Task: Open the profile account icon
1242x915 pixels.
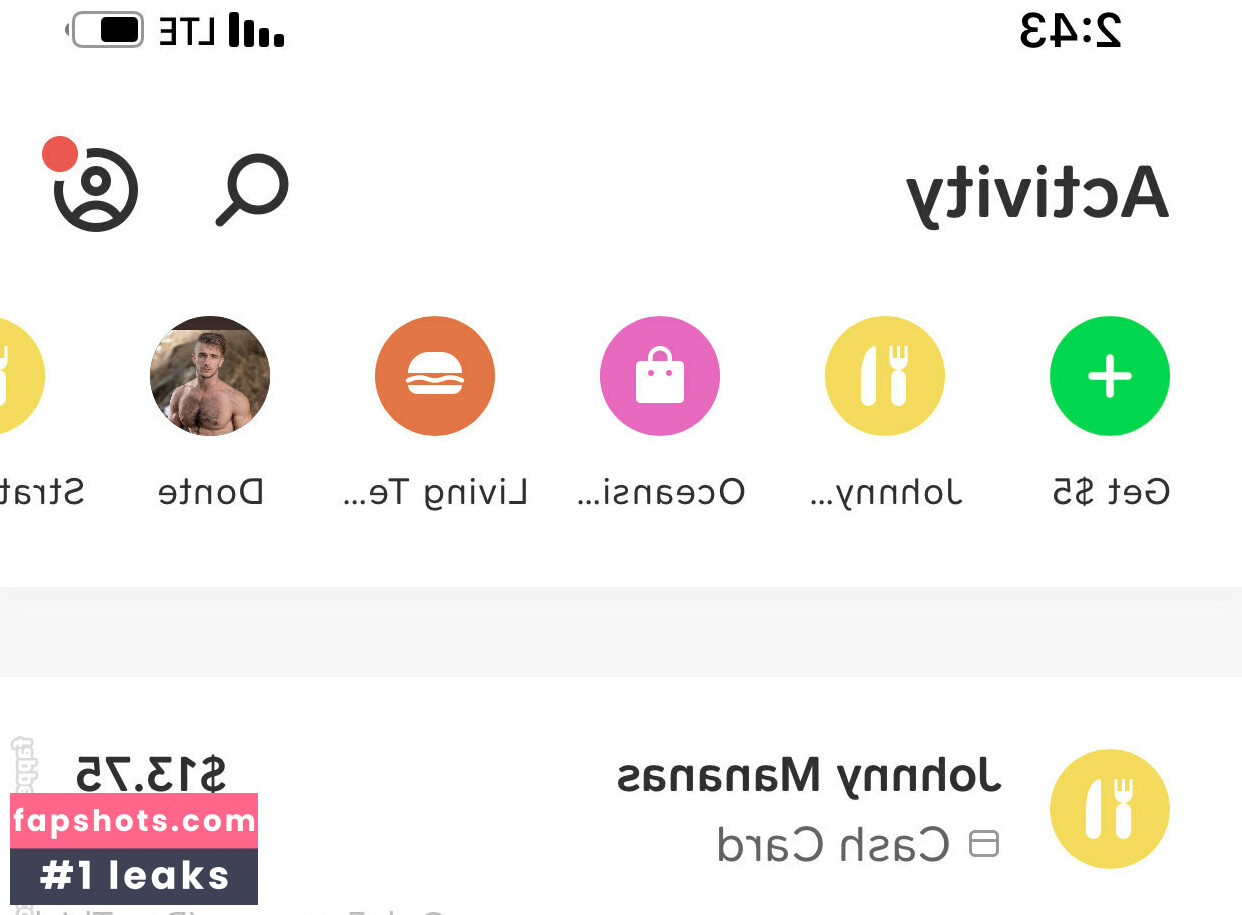Action: (95, 189)
